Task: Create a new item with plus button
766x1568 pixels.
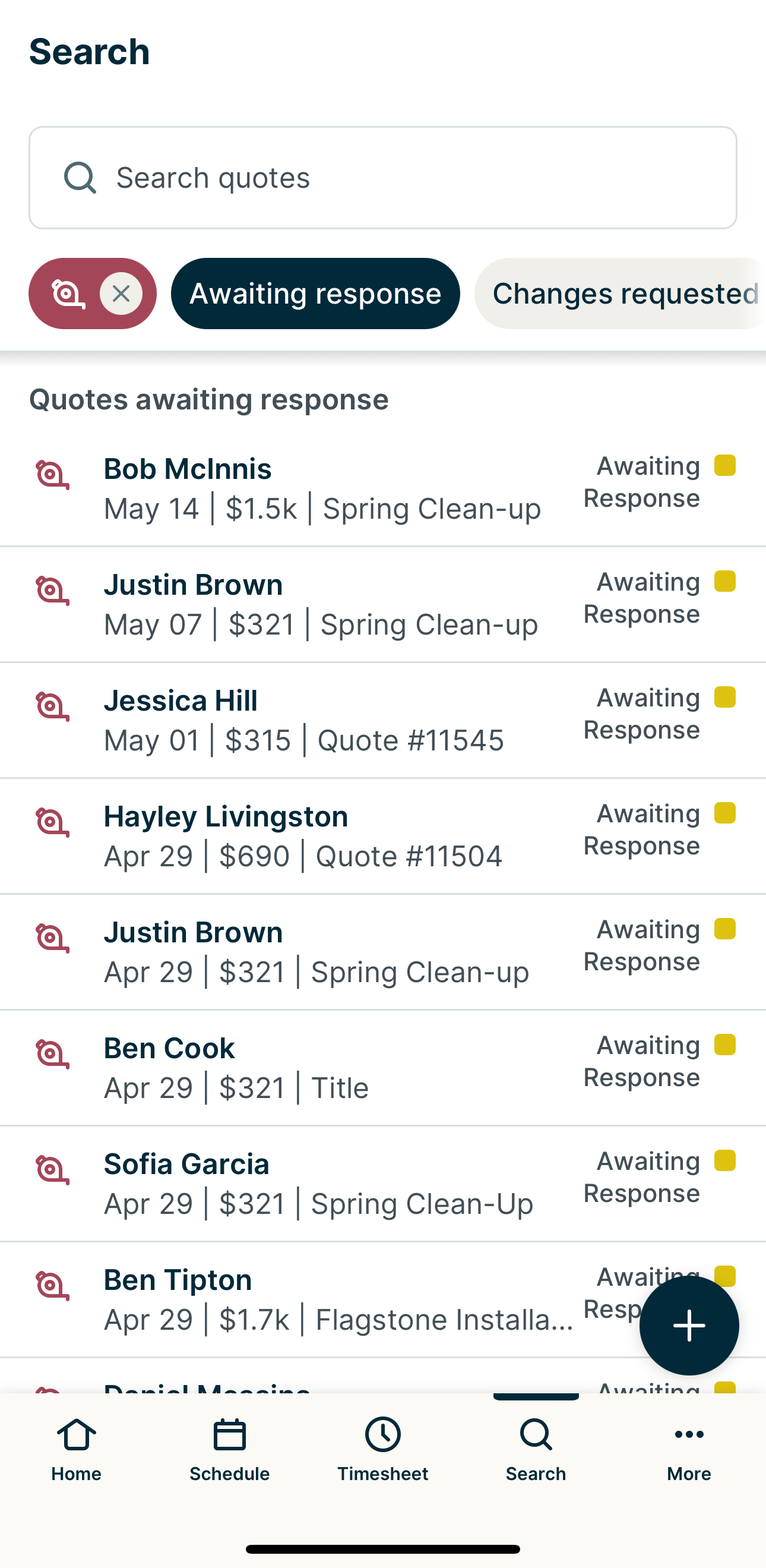Action: (x=689, y=1325)
